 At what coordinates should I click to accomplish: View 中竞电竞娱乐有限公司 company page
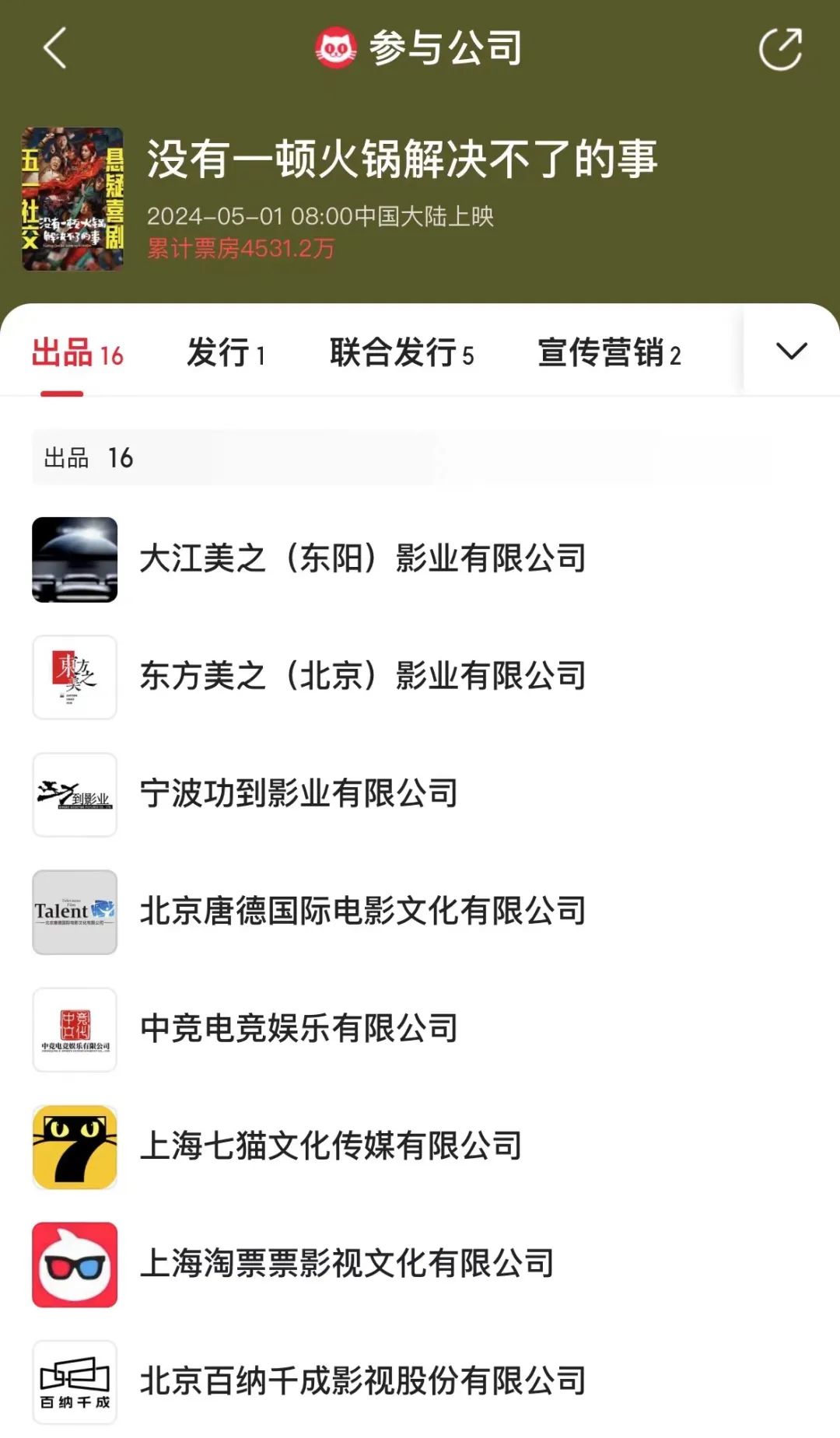tap(299, 1029)
